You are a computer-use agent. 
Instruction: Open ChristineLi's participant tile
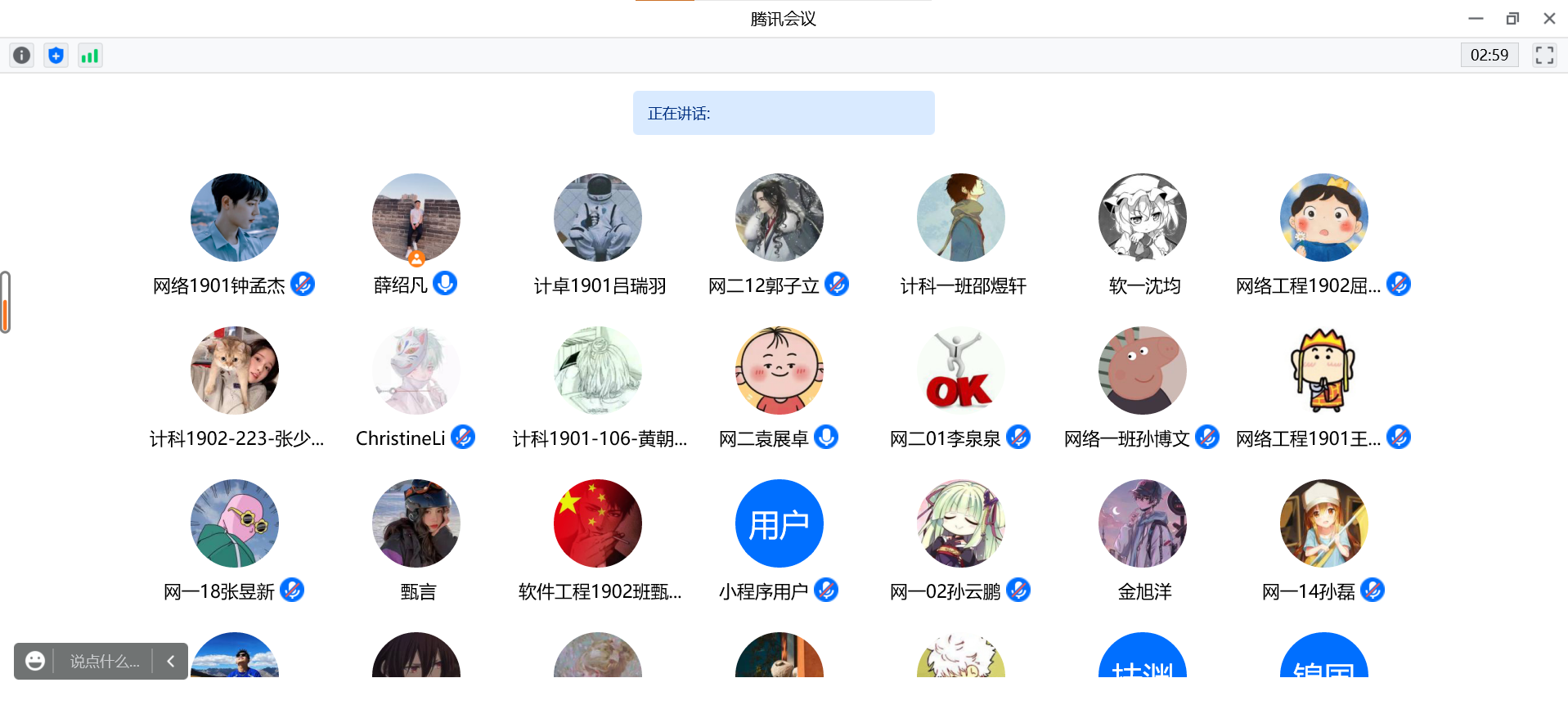pyautogui.click(x=416, y=370)
